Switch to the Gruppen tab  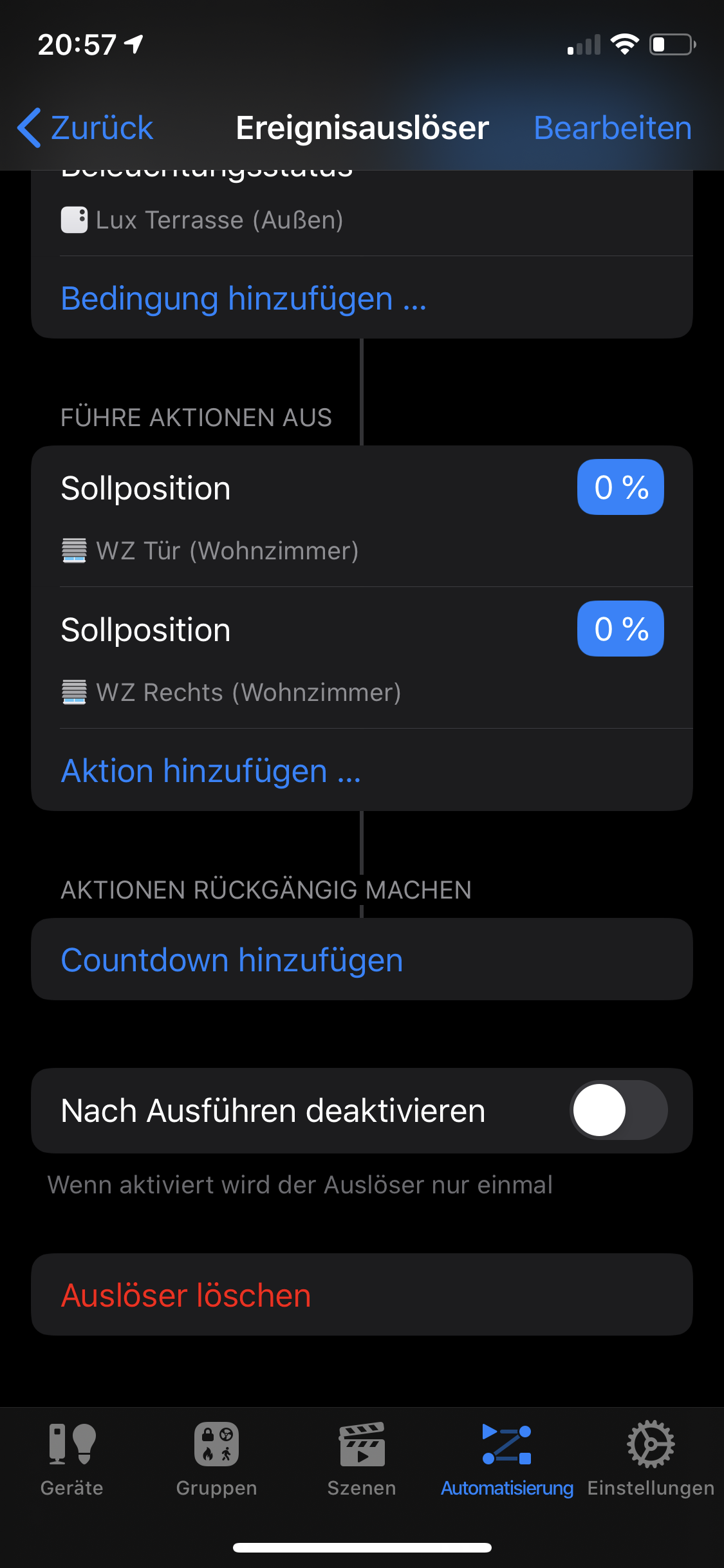tap(217, 1459)
